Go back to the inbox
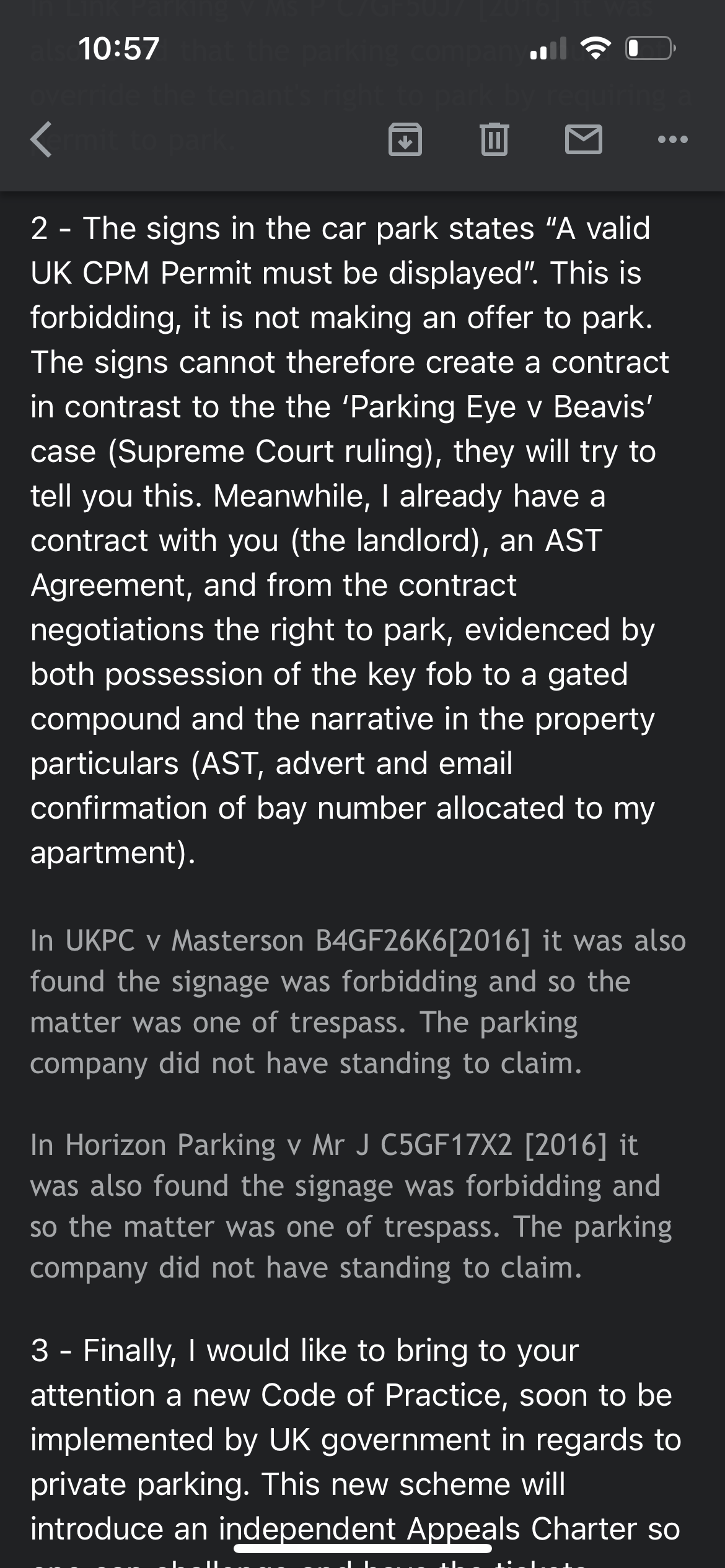 [42, 139]
